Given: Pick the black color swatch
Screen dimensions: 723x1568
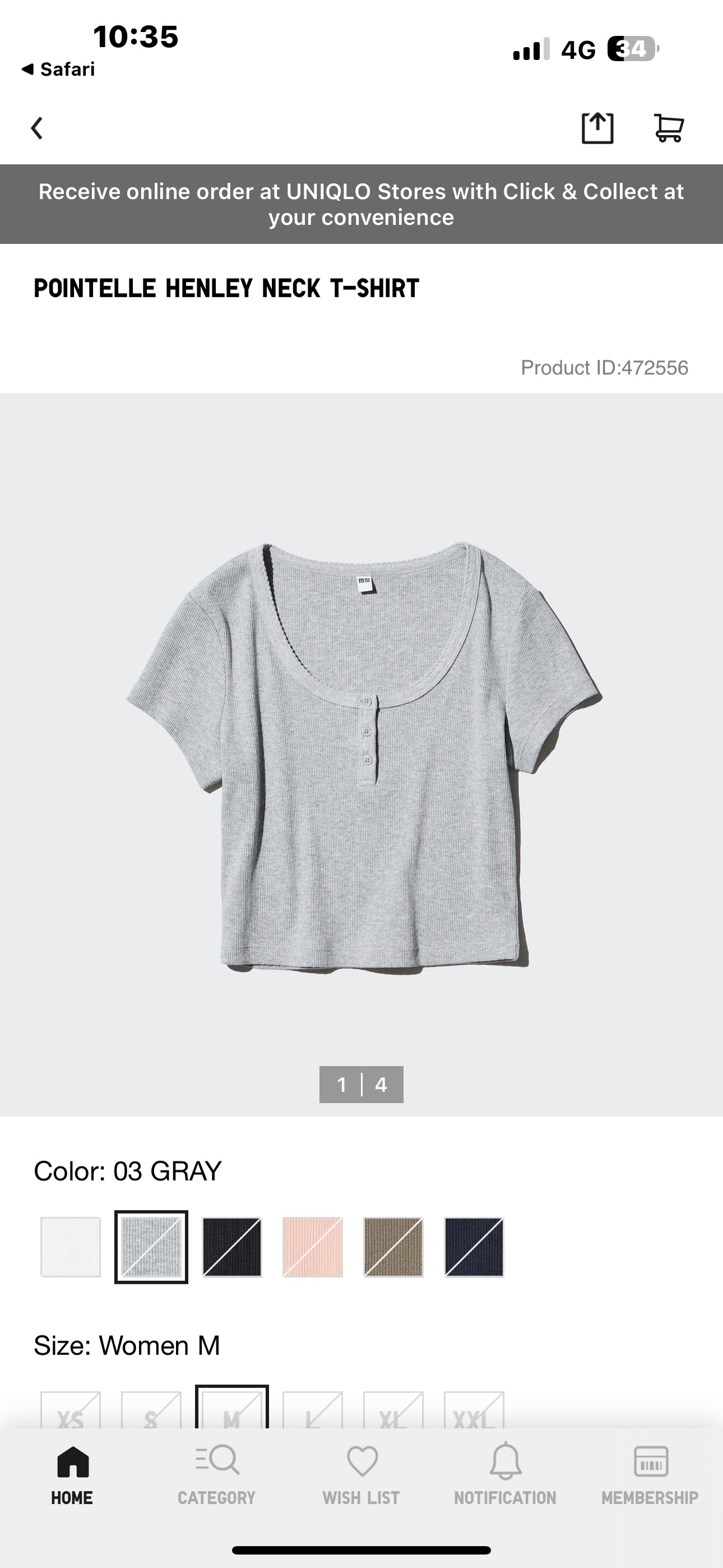Looking at the screenshot, I should tap(232, 1247).
